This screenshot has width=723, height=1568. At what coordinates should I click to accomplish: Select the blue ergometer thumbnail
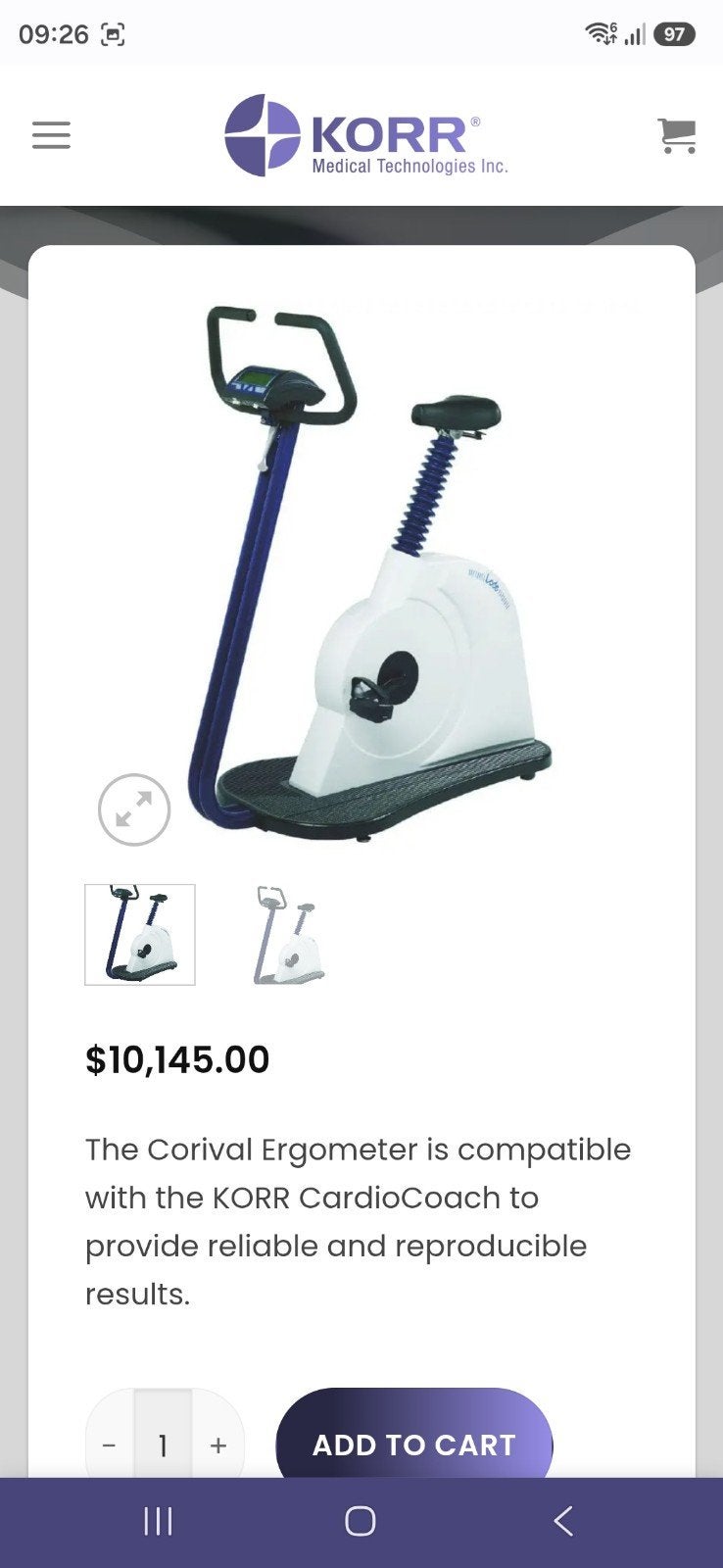coord(140,935)
